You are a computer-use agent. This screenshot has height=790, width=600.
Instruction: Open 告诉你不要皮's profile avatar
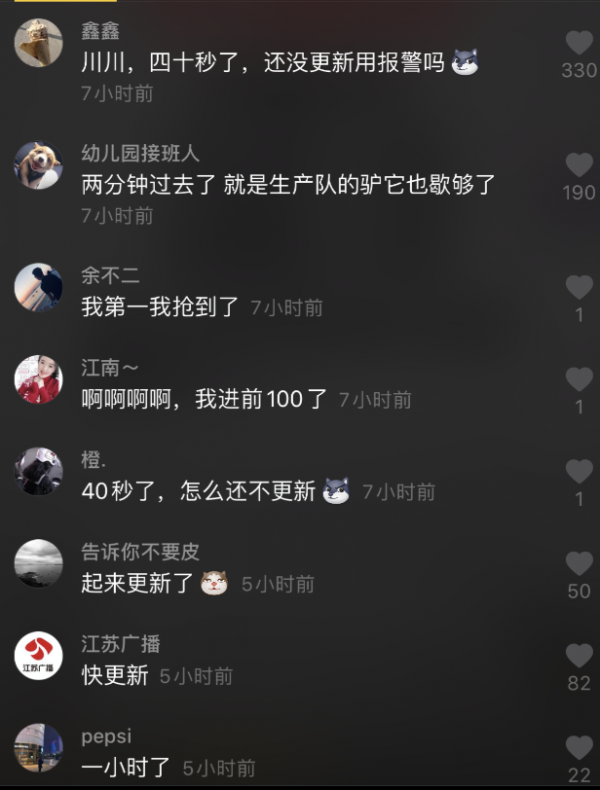tap(39, 564)
